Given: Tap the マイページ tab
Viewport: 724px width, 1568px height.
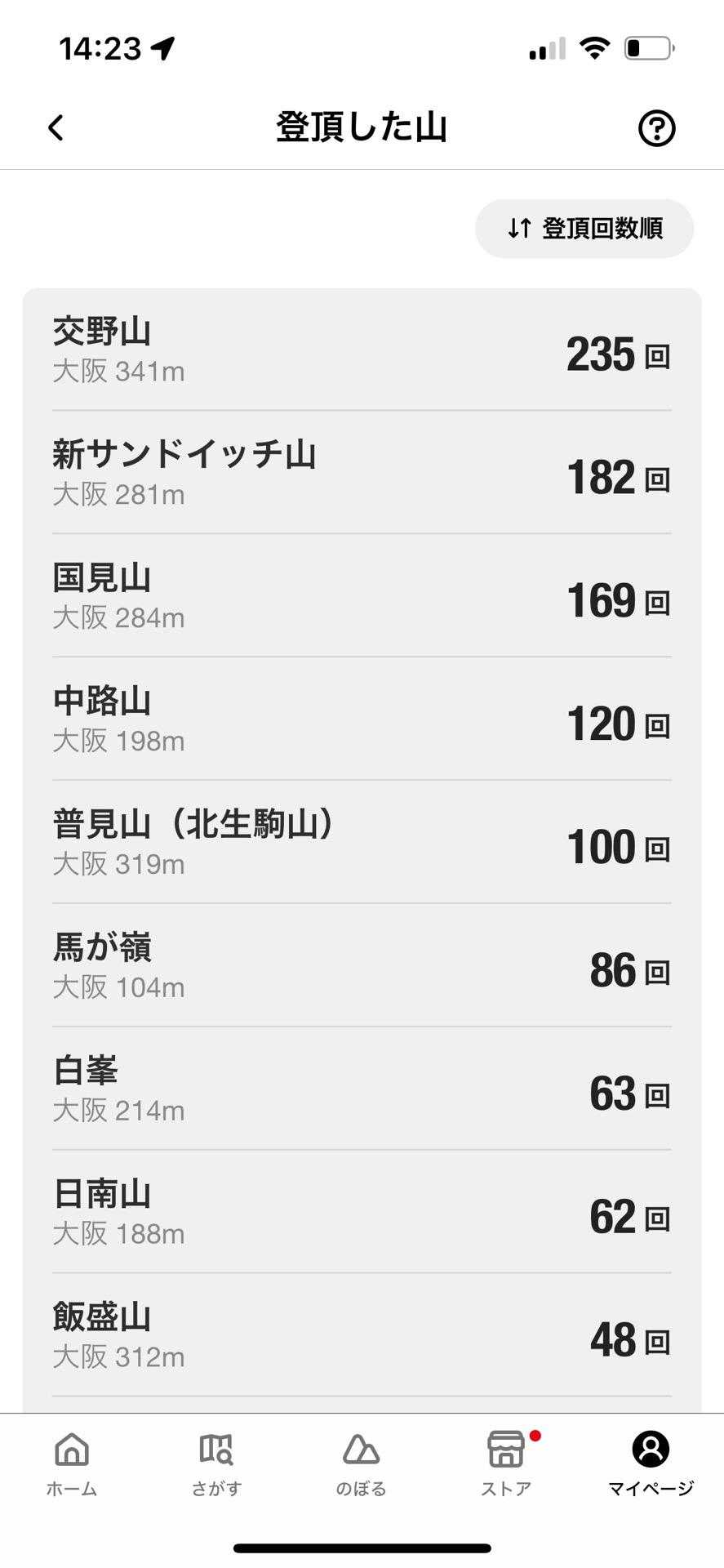Looking at the screenshot, I should [651, 1464].
